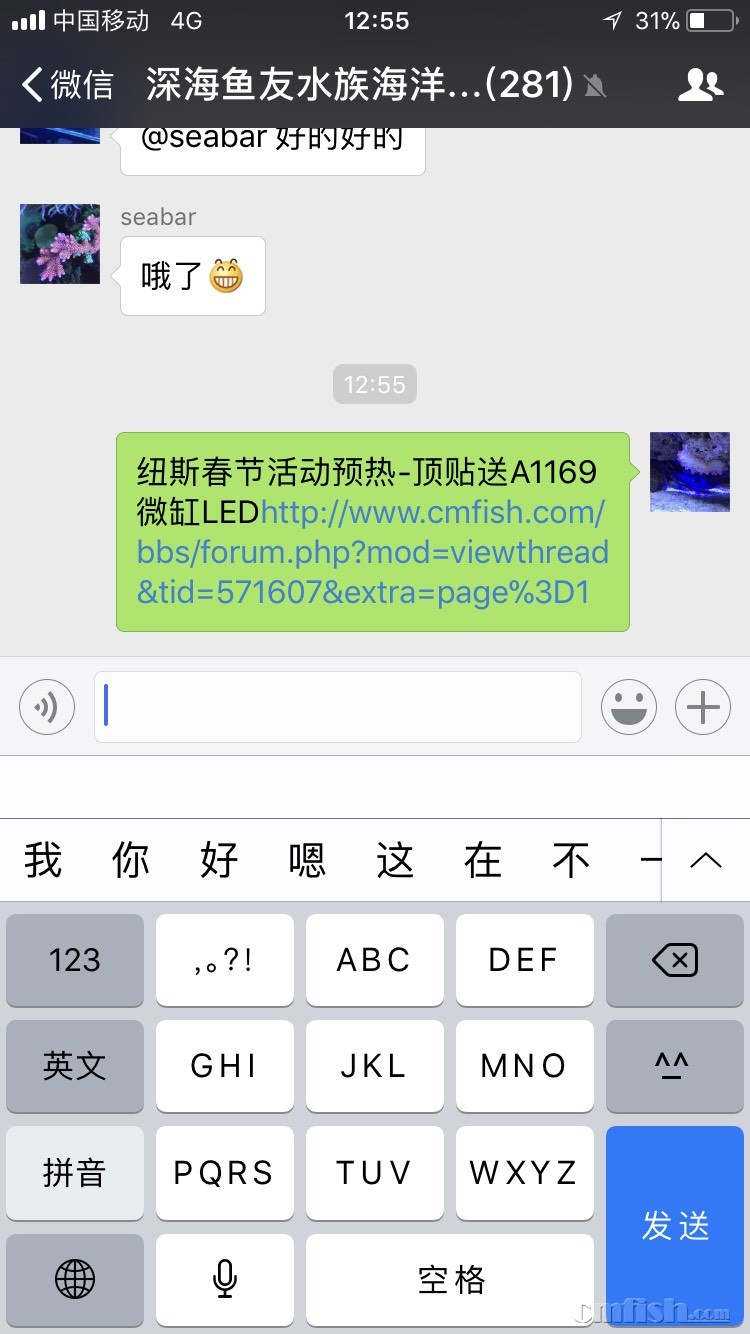Select the 拼音 input mode key
Viewport: 750px width, 1334px height.
(x=75, y=1172)
